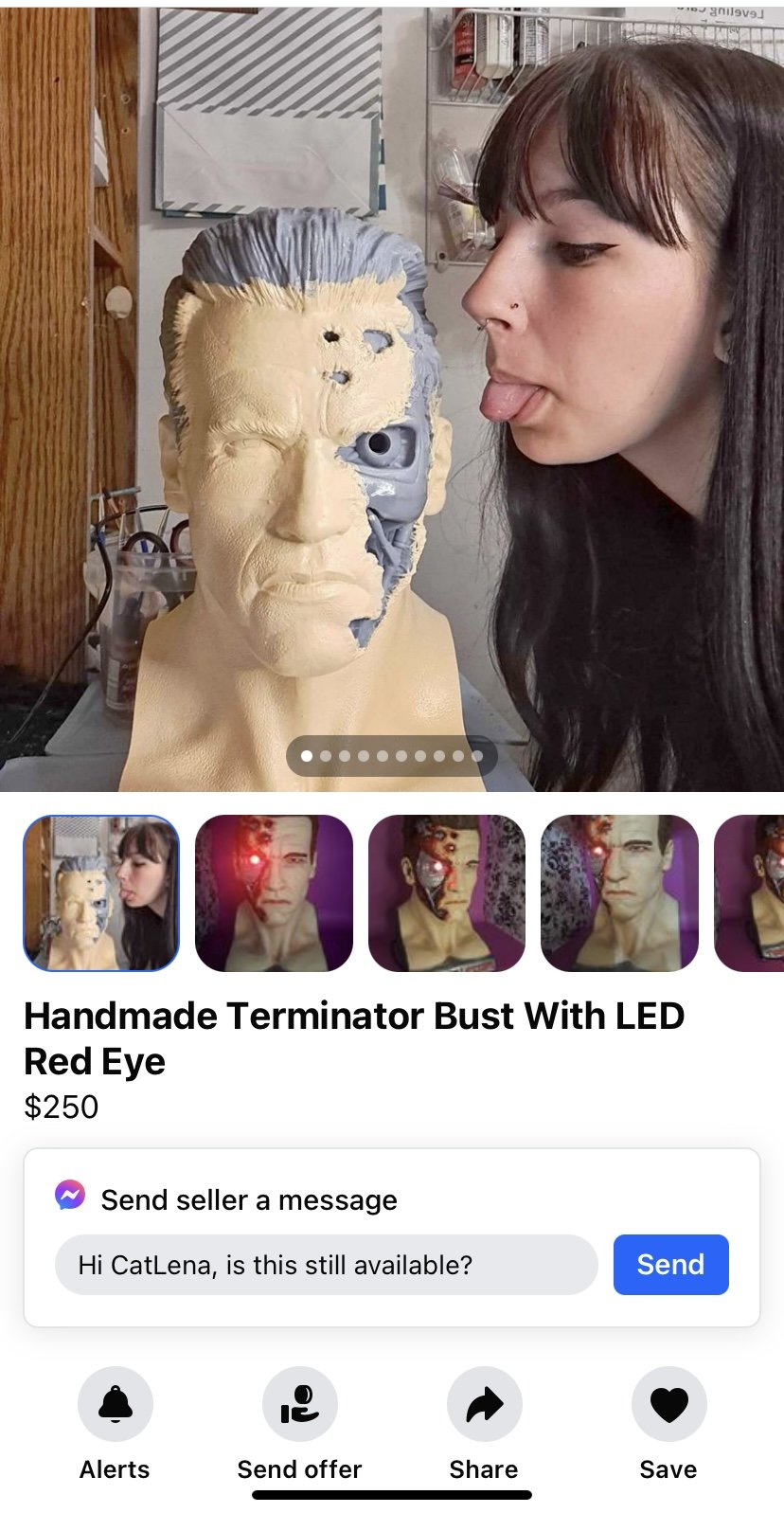Open the main listing photo full screen
784x1513 pixels.
(x=392, y=398)
